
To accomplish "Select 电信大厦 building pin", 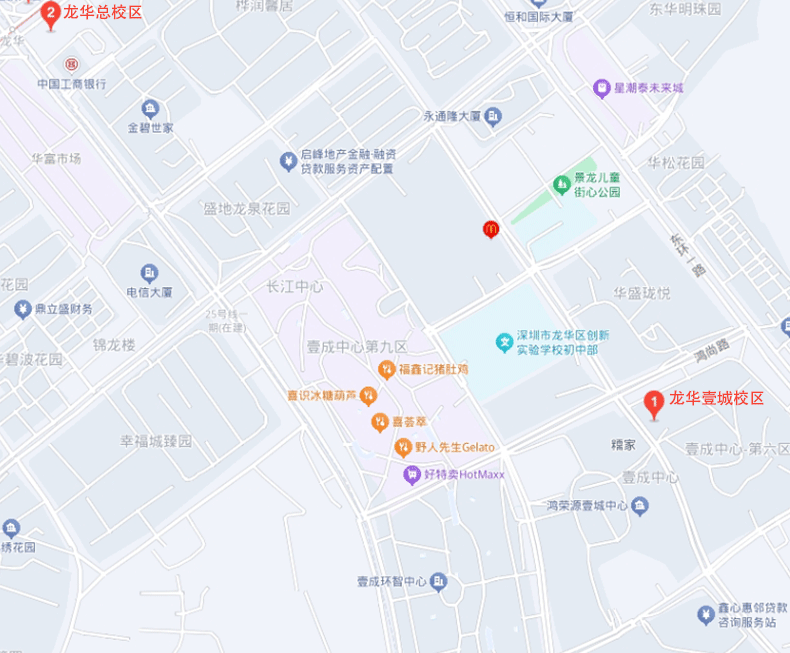I will (x=149, y=273).
